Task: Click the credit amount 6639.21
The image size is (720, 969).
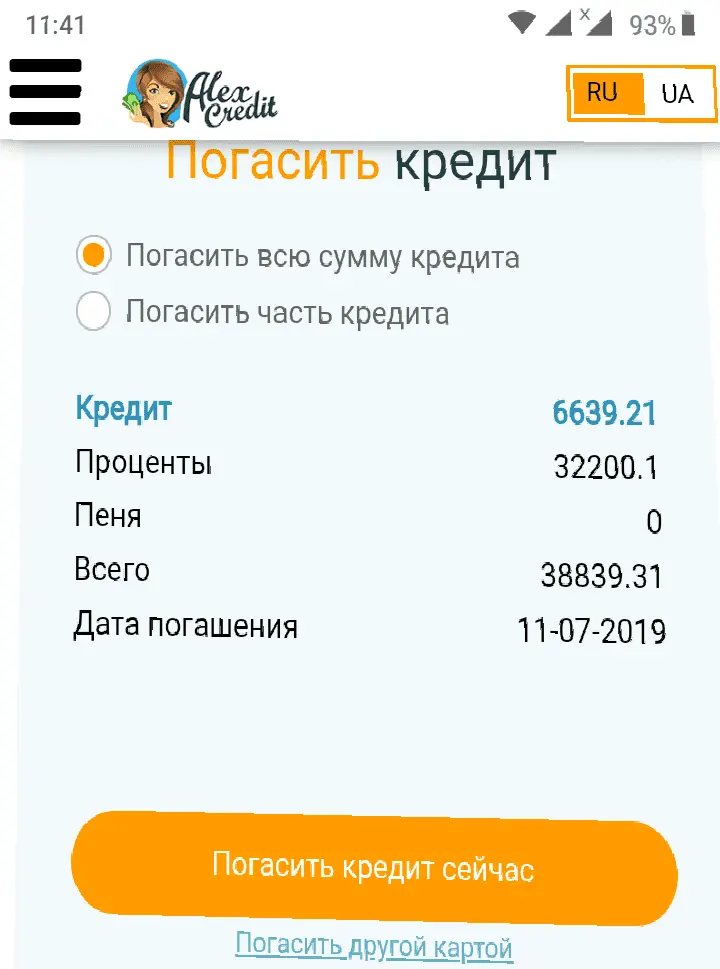Action: click(605, 412)
